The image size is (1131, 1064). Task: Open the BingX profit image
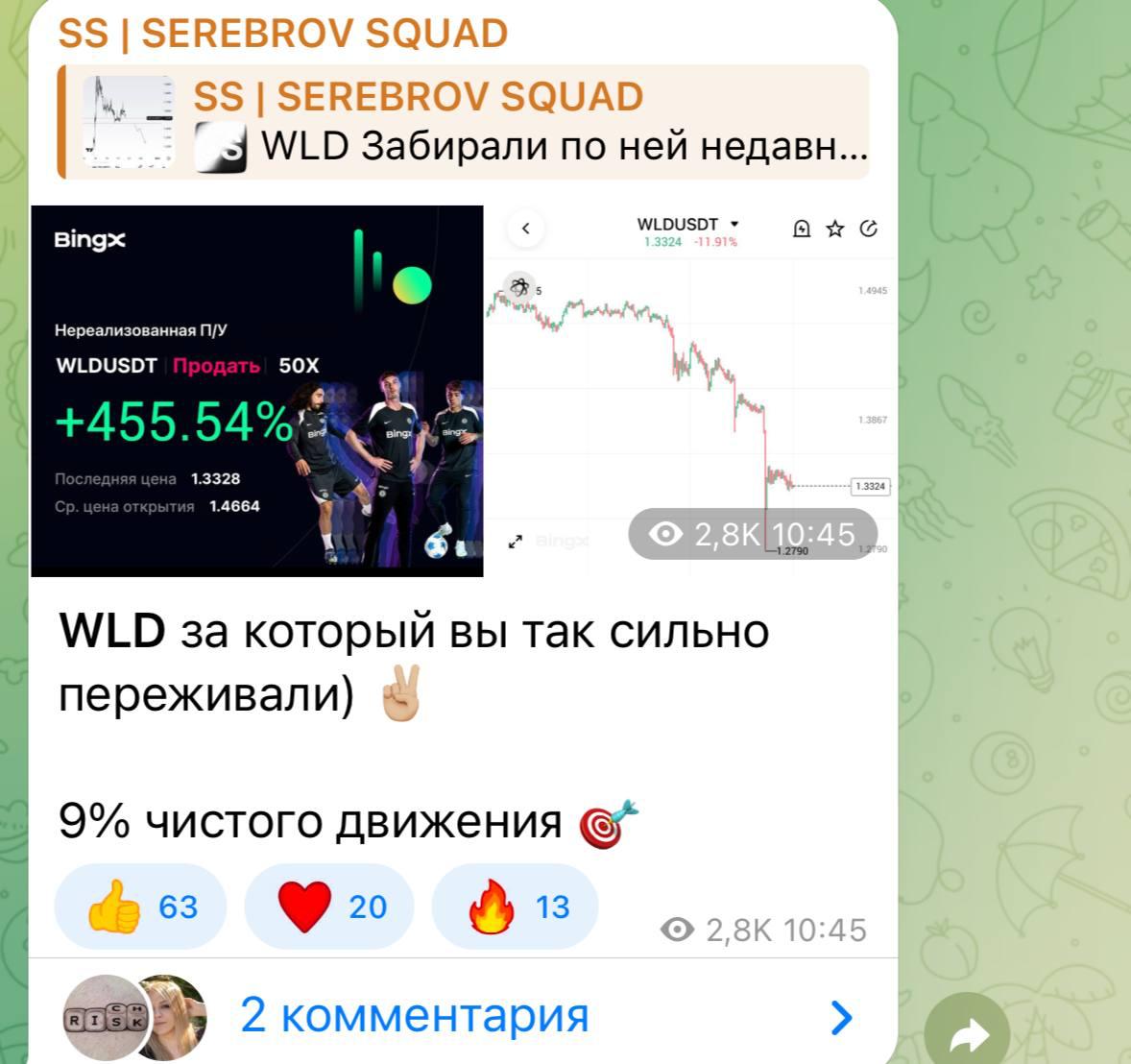(x=257, y=391)
